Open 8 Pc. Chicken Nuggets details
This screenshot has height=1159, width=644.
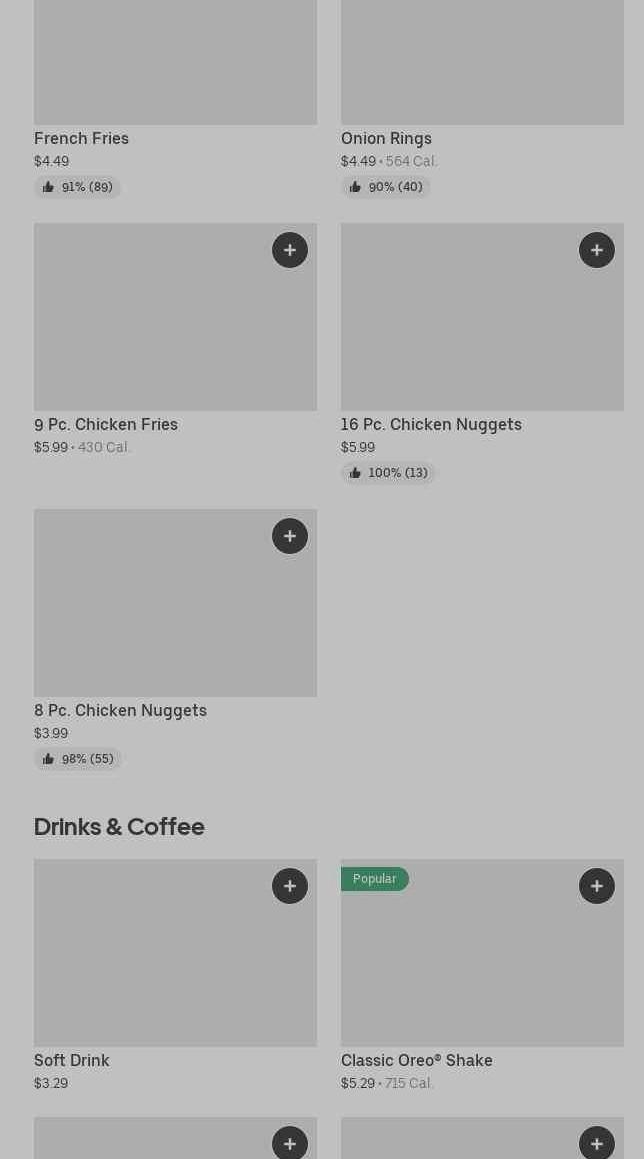(121, 710)
